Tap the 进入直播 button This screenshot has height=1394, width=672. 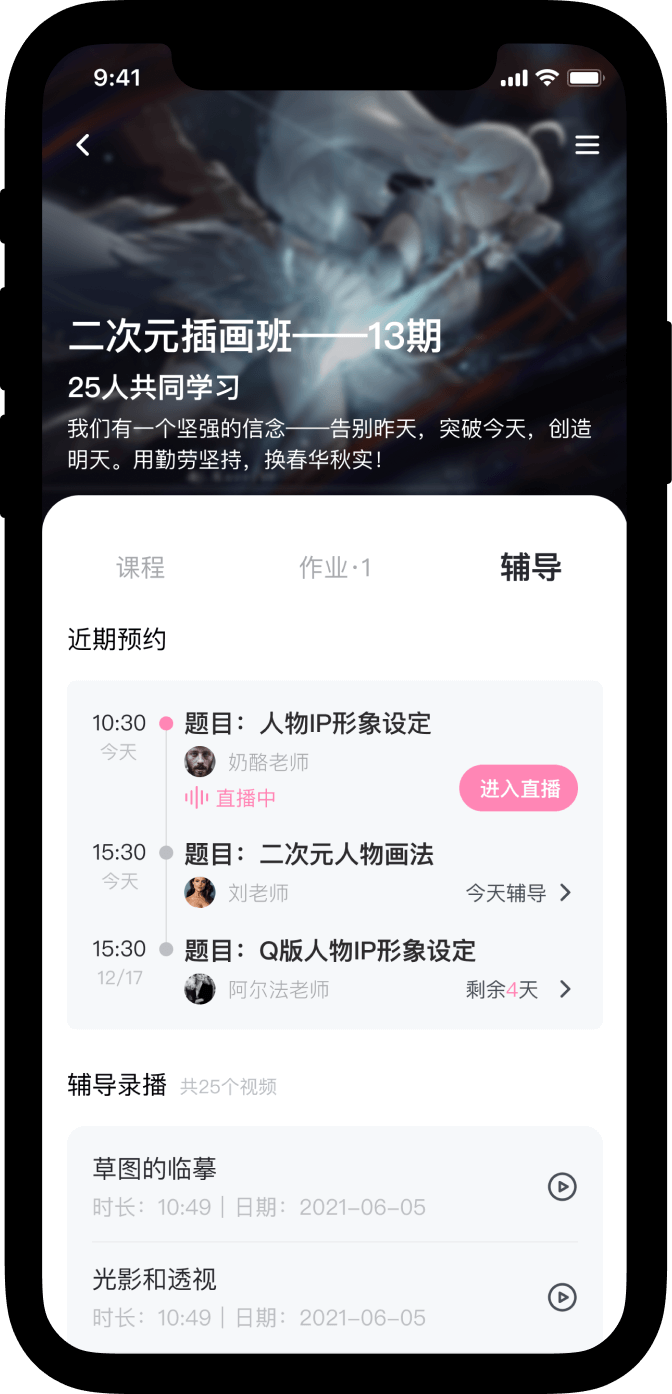coord(518,789)
